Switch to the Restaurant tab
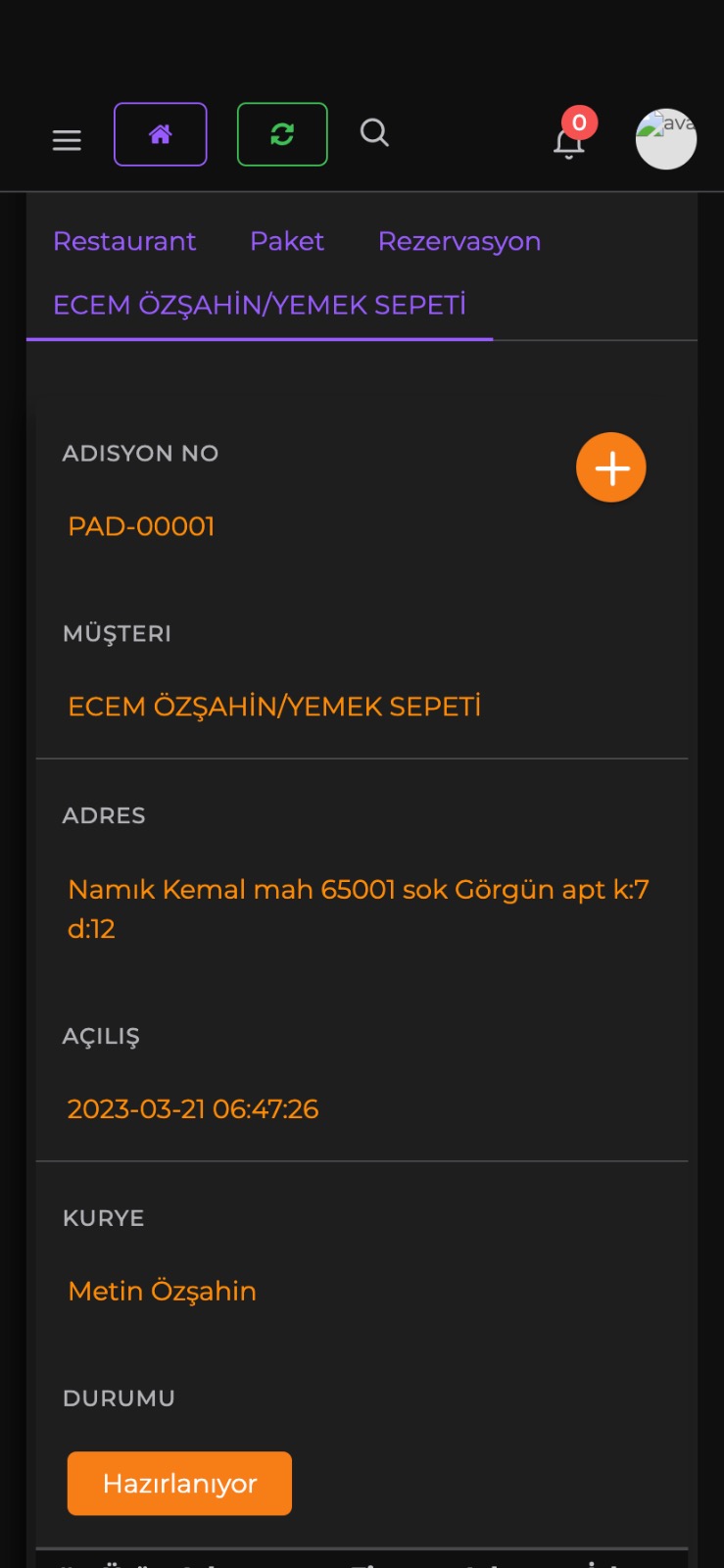The image size is (724, 1568). coord(124,241)
